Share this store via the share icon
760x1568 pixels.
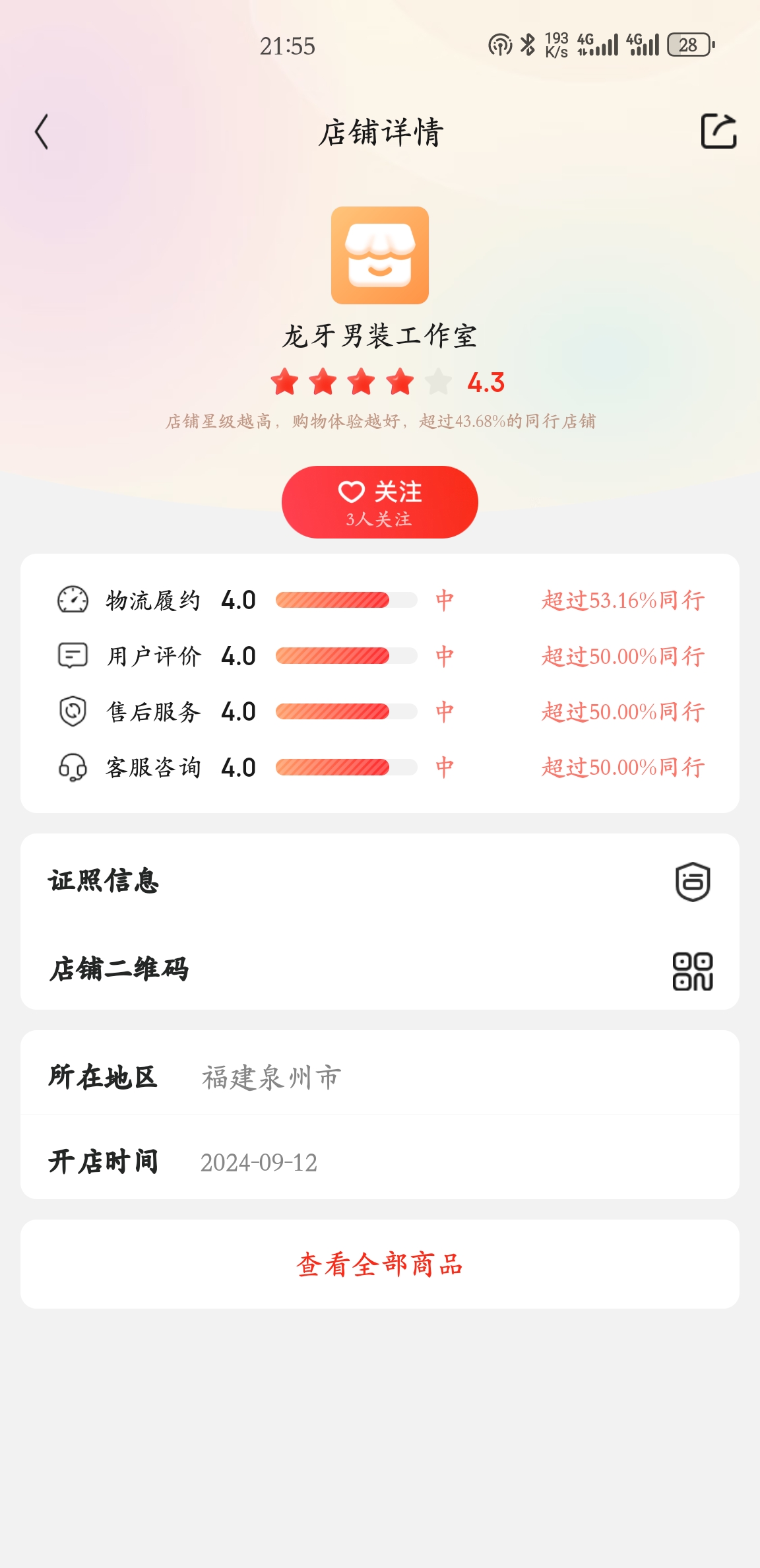pyautogui.click(x=718, y=131)
